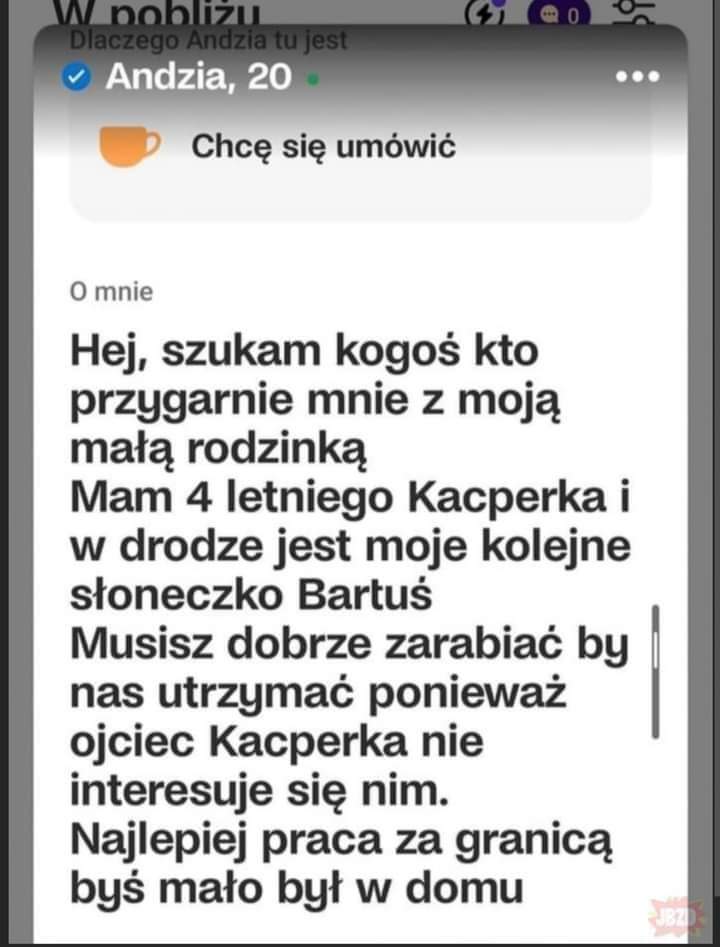Open the overflow menu on Andzia's profile
720x947 pixels.
[x=637, y=77]
